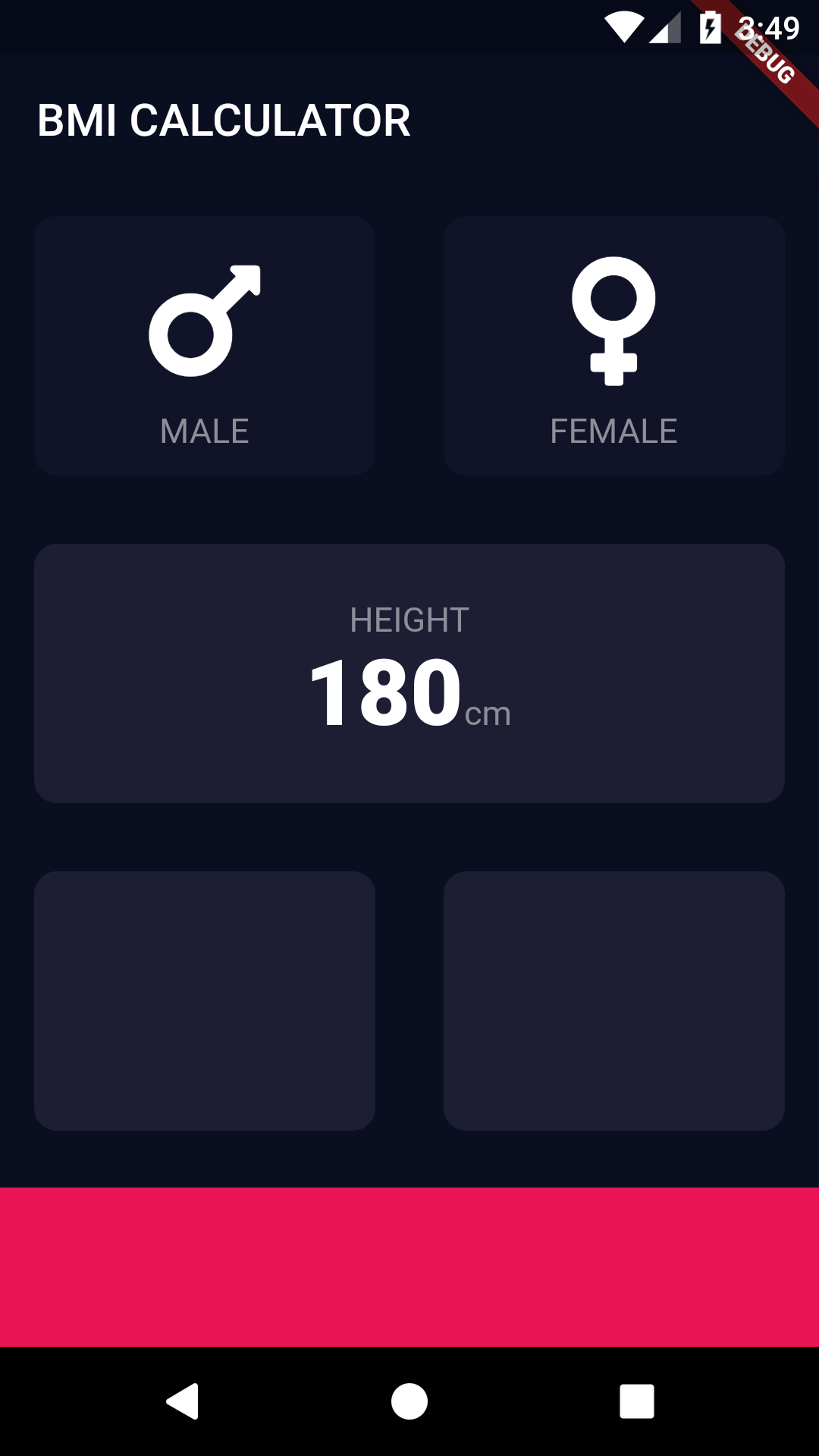Return to the home screen
This screenshot has height=1456, width=819.
tap(409, 1401)
